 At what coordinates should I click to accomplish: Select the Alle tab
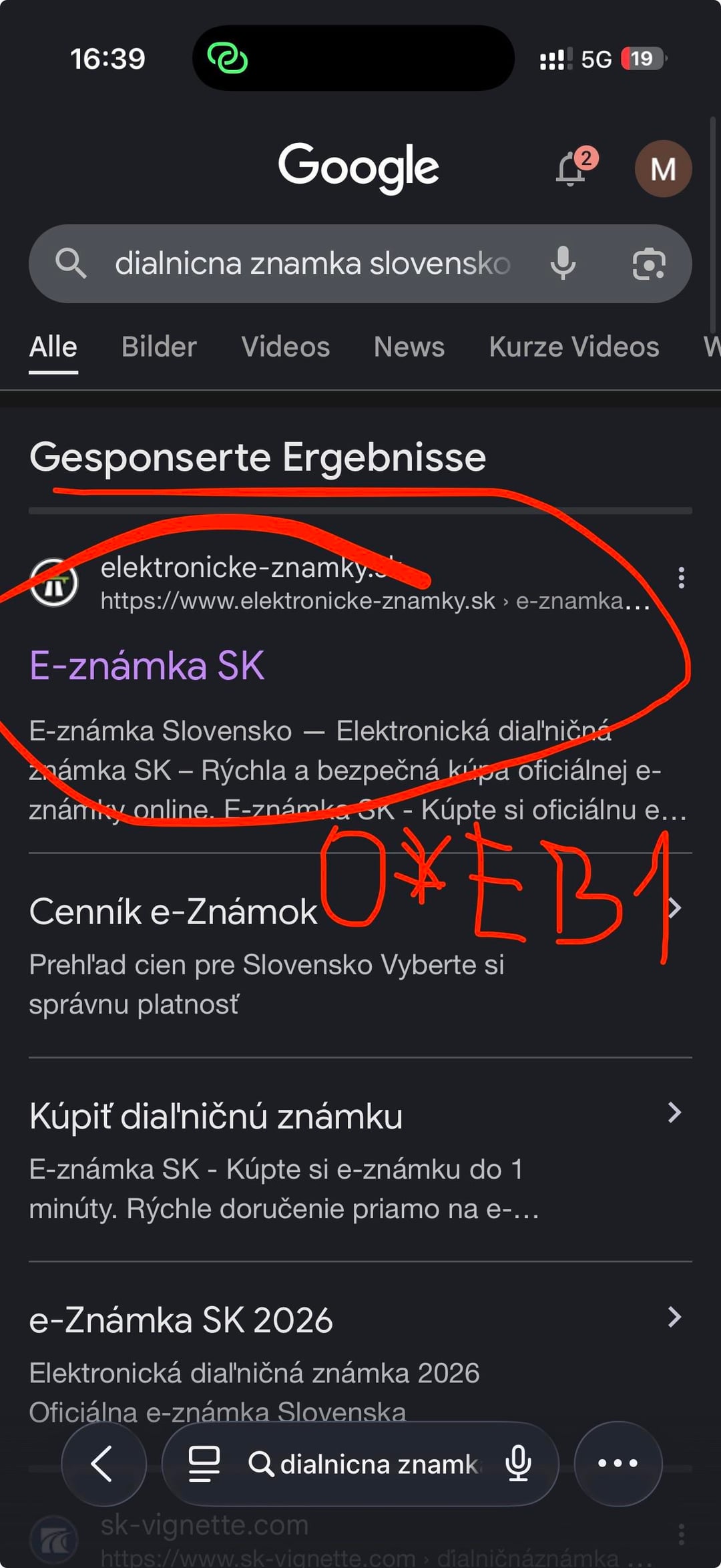coord(53,347)
